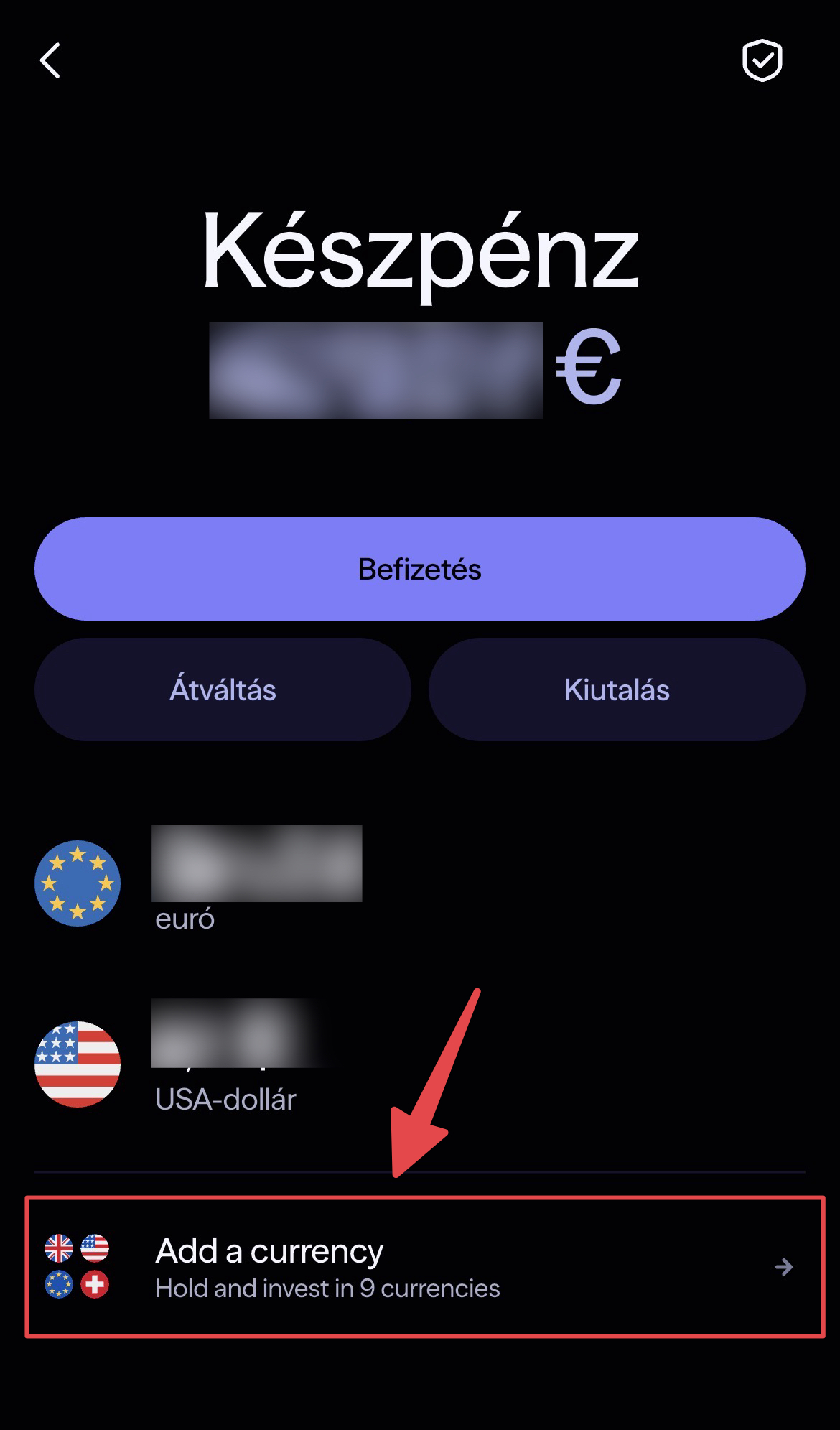This screenshot has width=840, height=1430.
Task: Go back with the top-left arrow
Action: [x=50, y=60]
